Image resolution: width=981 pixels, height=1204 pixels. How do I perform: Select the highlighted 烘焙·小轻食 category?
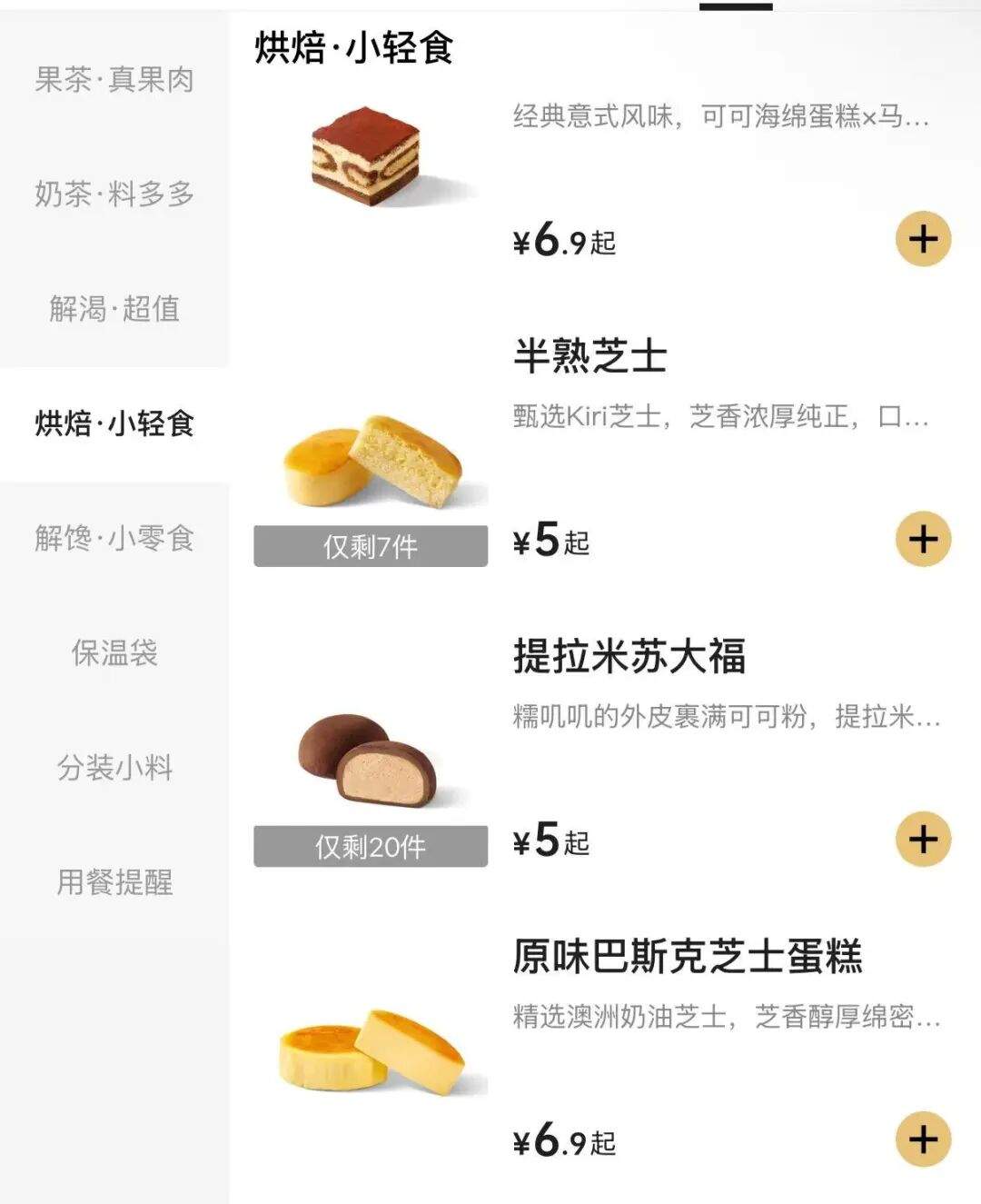[x=112, y=423]
